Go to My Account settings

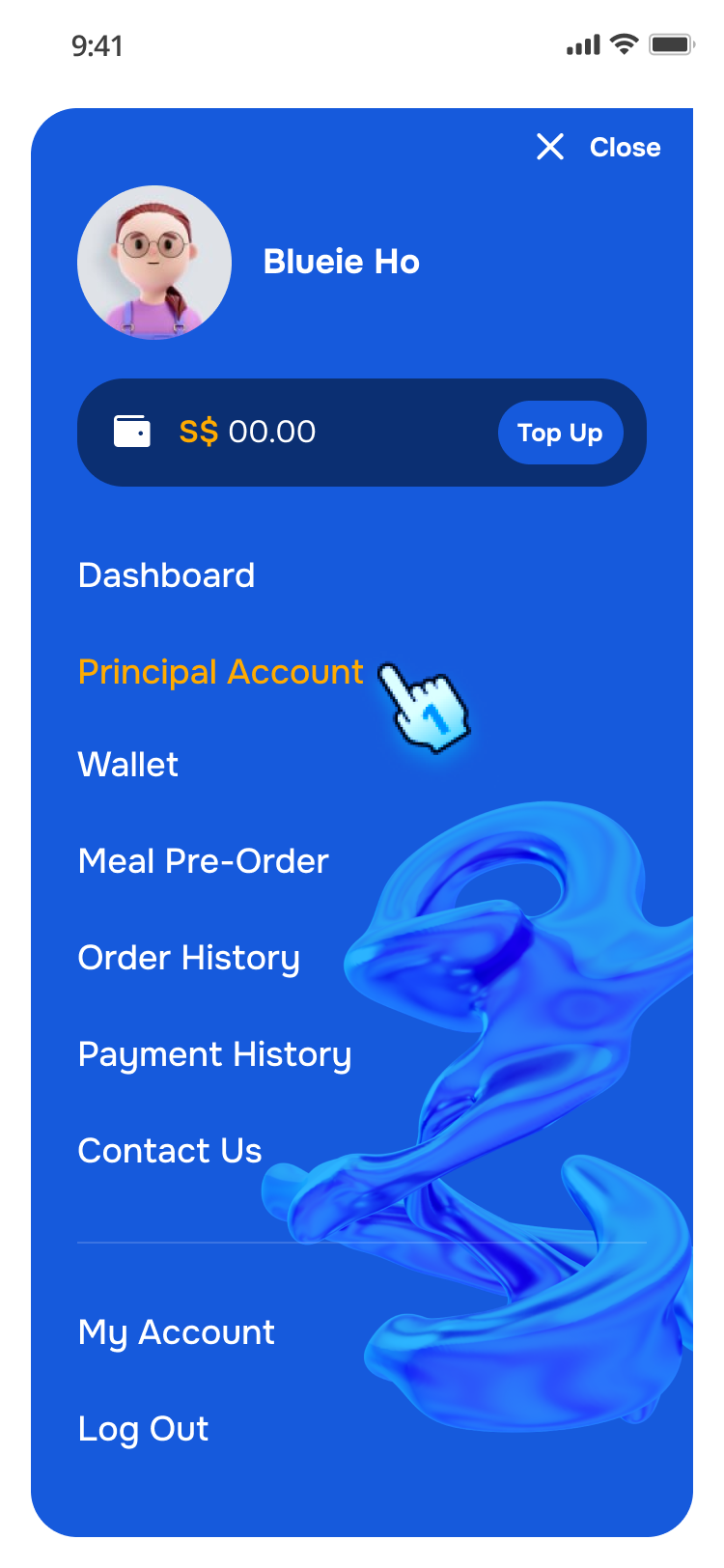click(x=176, y=1331)
